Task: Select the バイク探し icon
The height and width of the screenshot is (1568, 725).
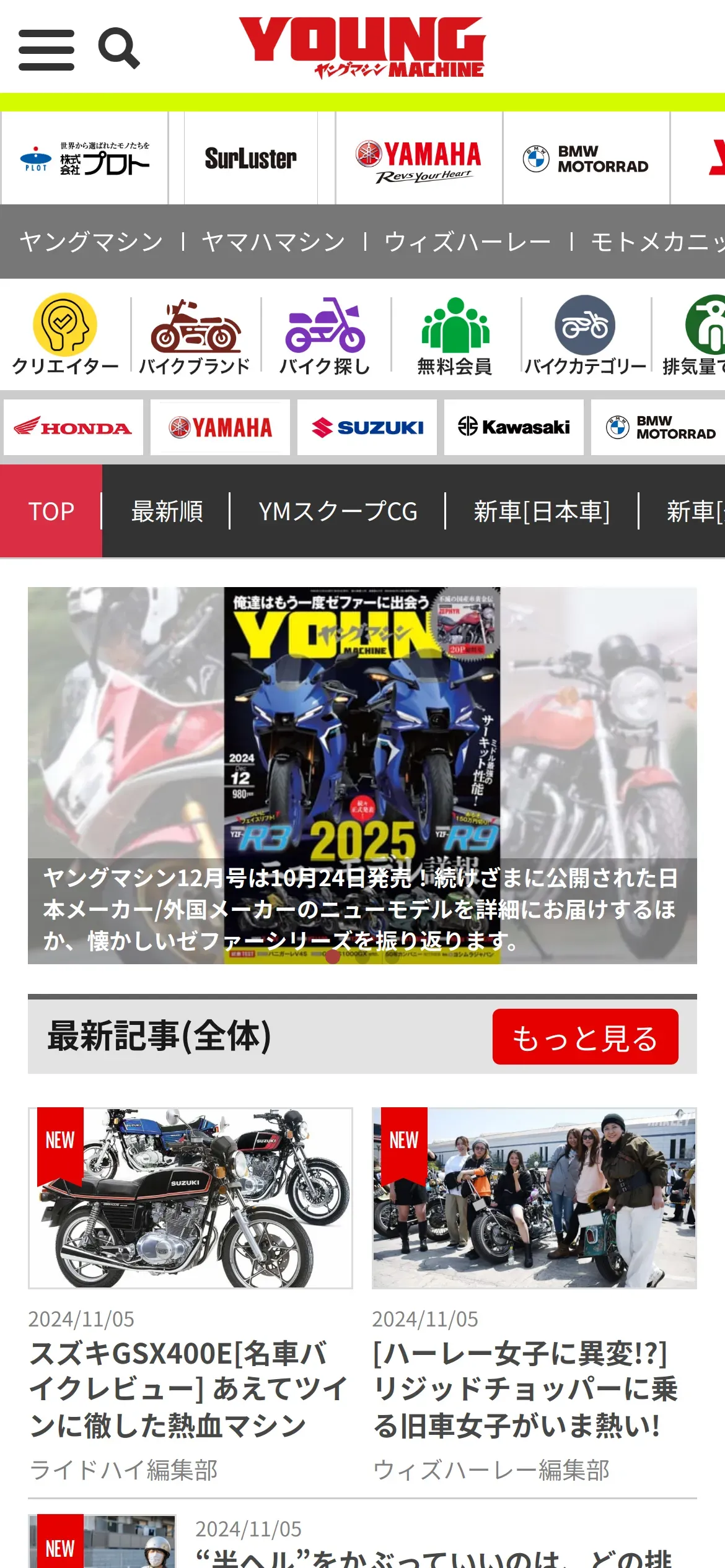Action: (325, 334)
